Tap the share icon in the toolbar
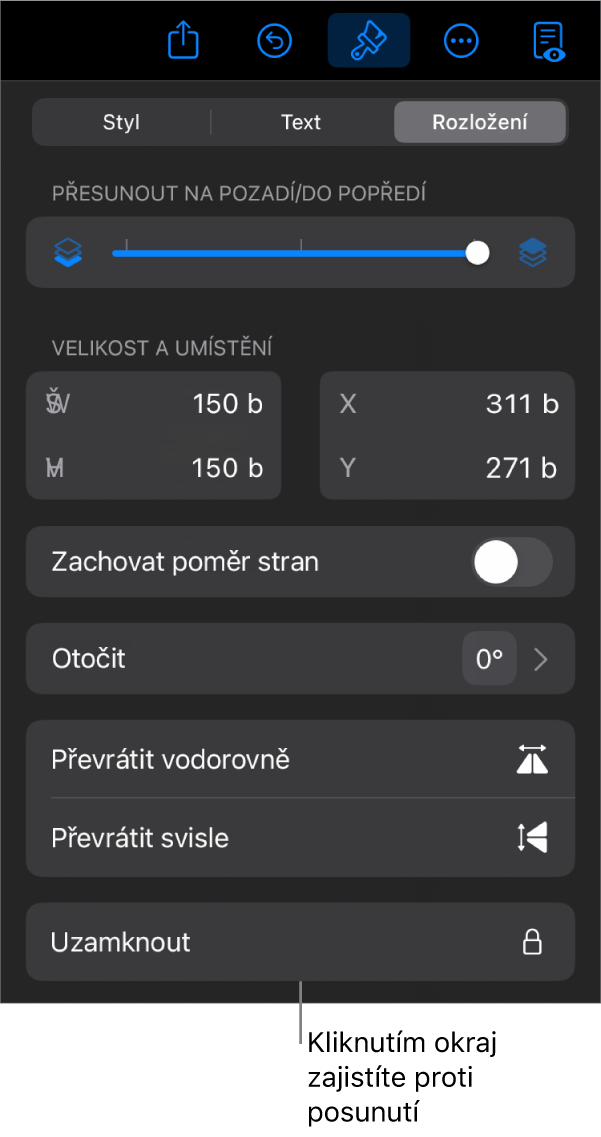 point(184,41)
